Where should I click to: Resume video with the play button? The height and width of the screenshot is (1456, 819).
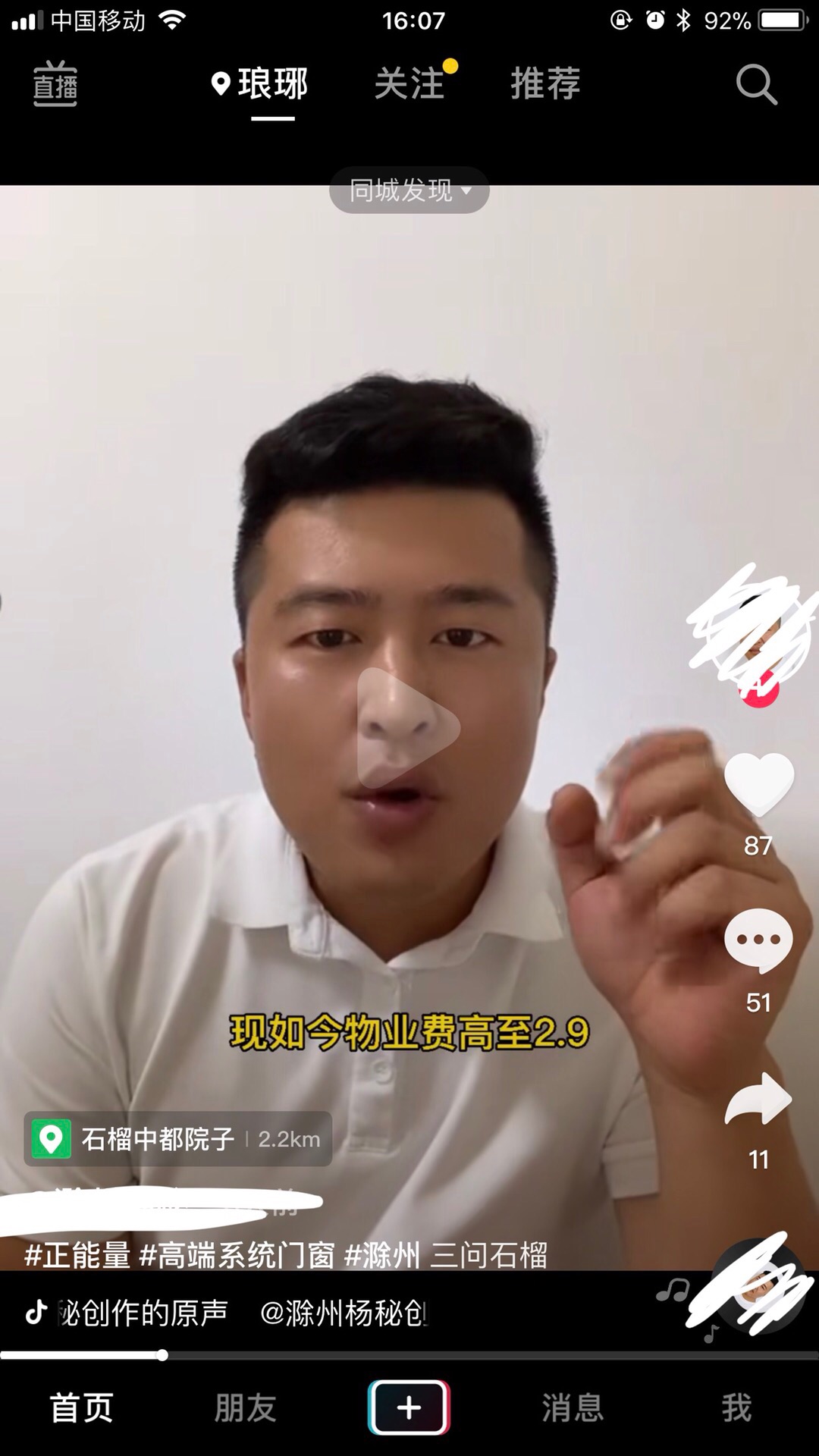pos(408,728)
